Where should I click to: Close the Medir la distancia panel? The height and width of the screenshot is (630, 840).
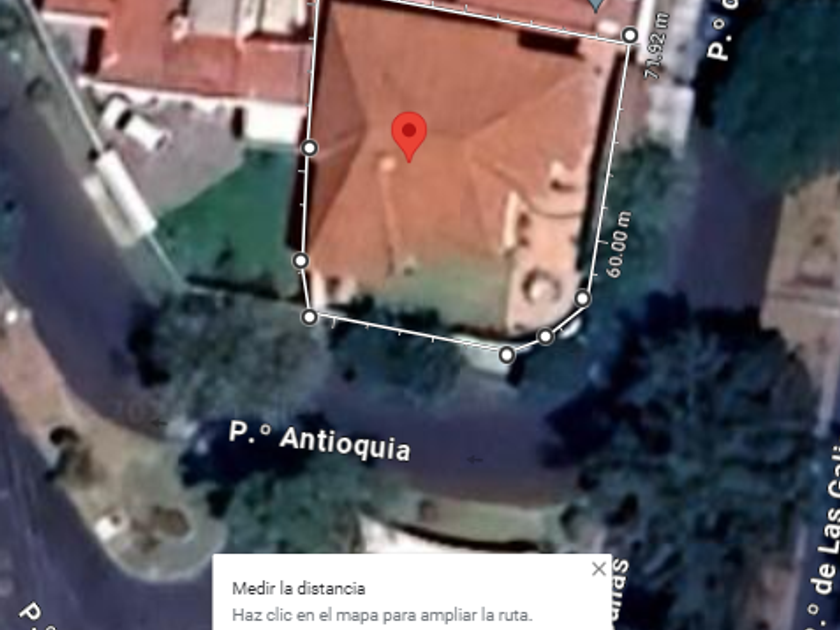point(599,569)
